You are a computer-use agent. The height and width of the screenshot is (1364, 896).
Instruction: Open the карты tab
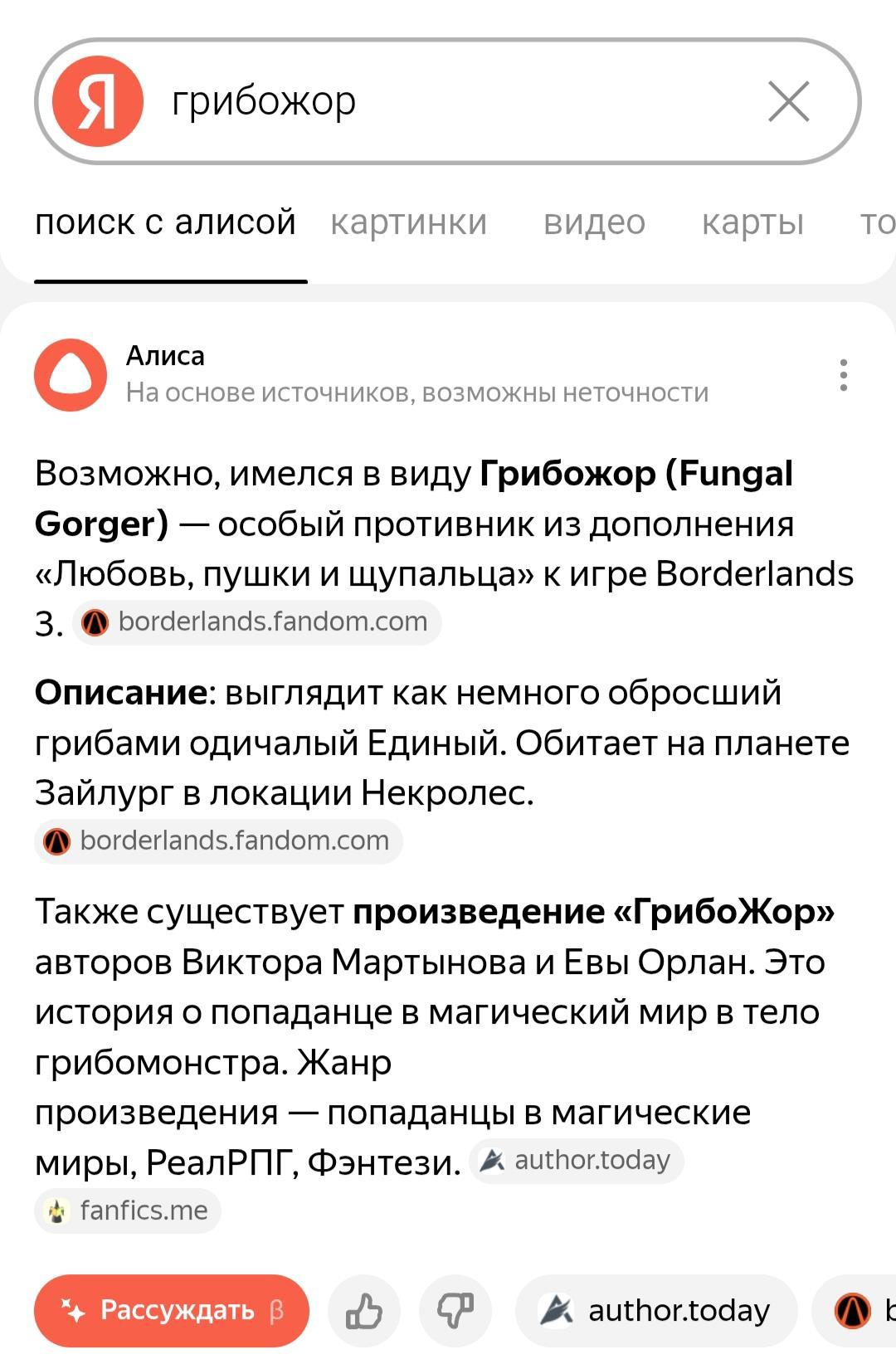752,222
